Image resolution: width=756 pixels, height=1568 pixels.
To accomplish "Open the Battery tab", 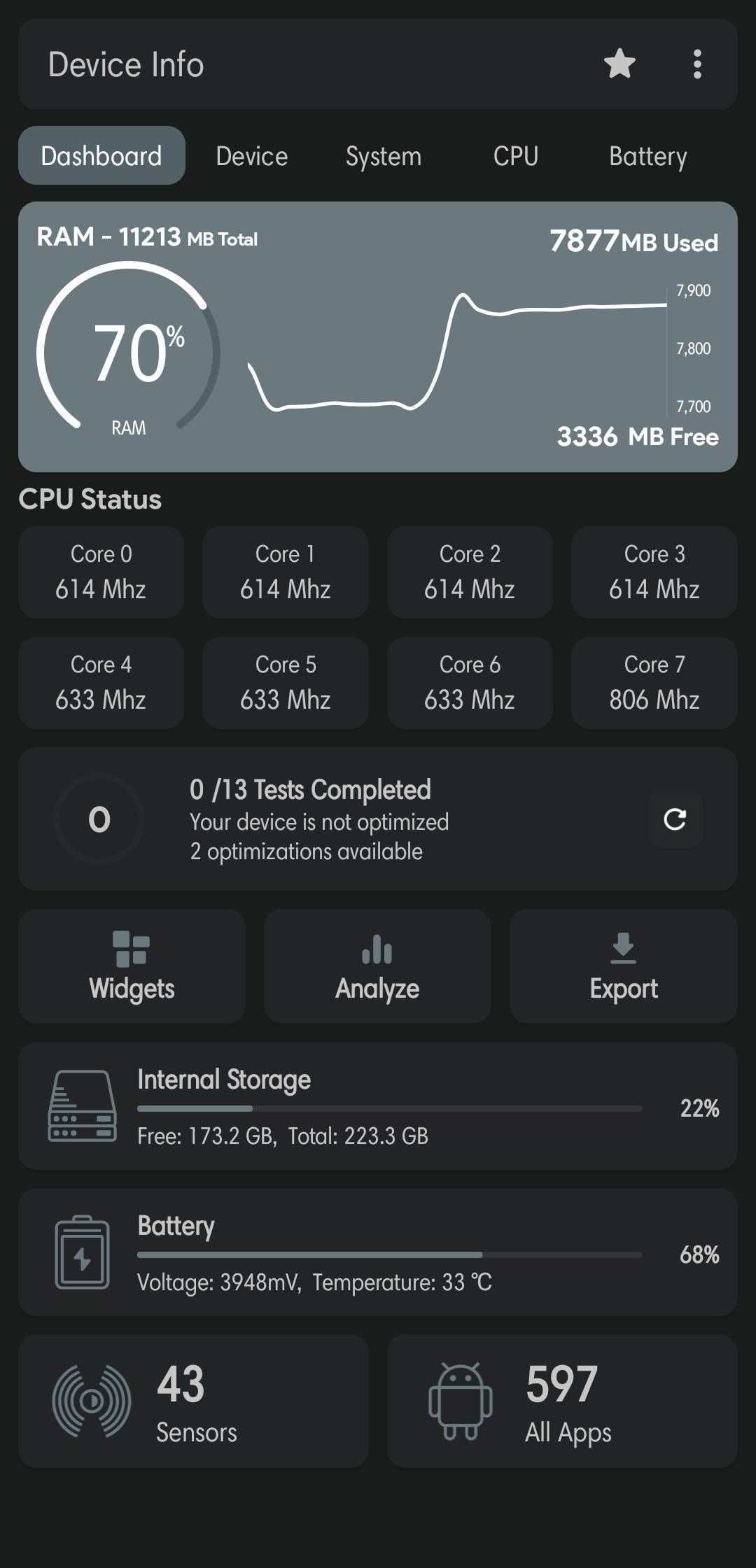I will click(x=647, y=155).
